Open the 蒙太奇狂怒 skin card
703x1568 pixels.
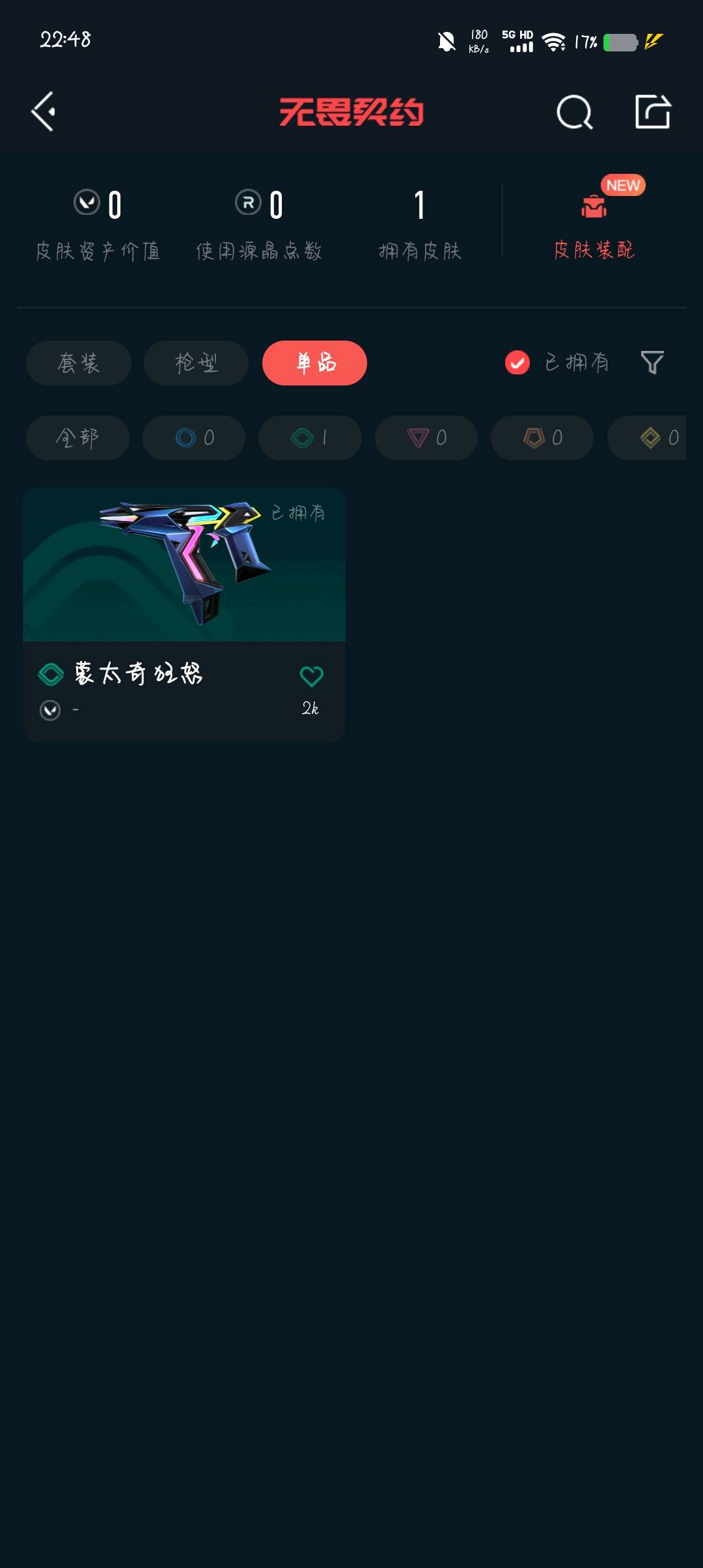tap(184, 586)
